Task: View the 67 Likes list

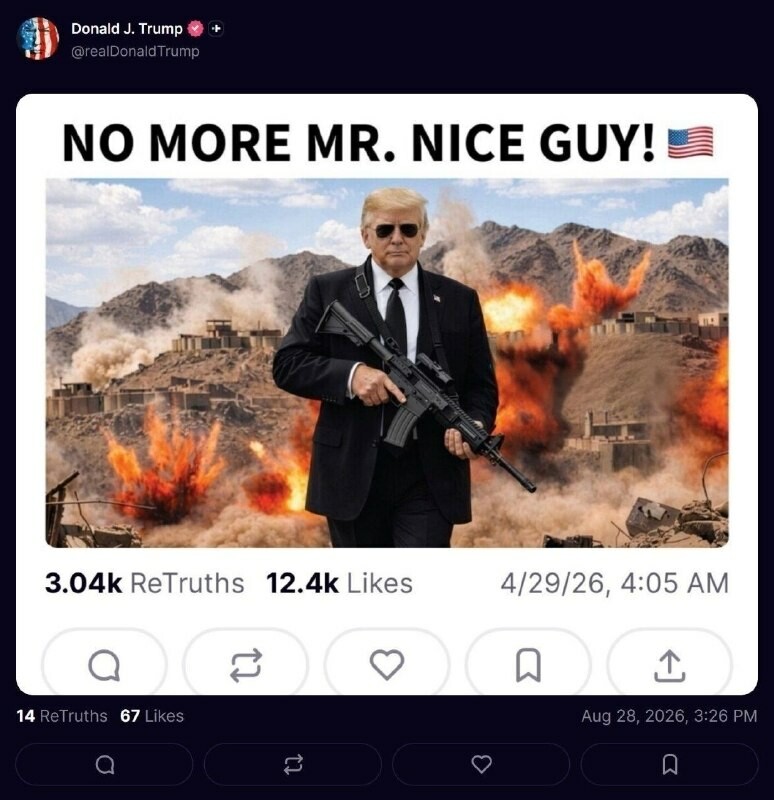Action: click(152, 716)
